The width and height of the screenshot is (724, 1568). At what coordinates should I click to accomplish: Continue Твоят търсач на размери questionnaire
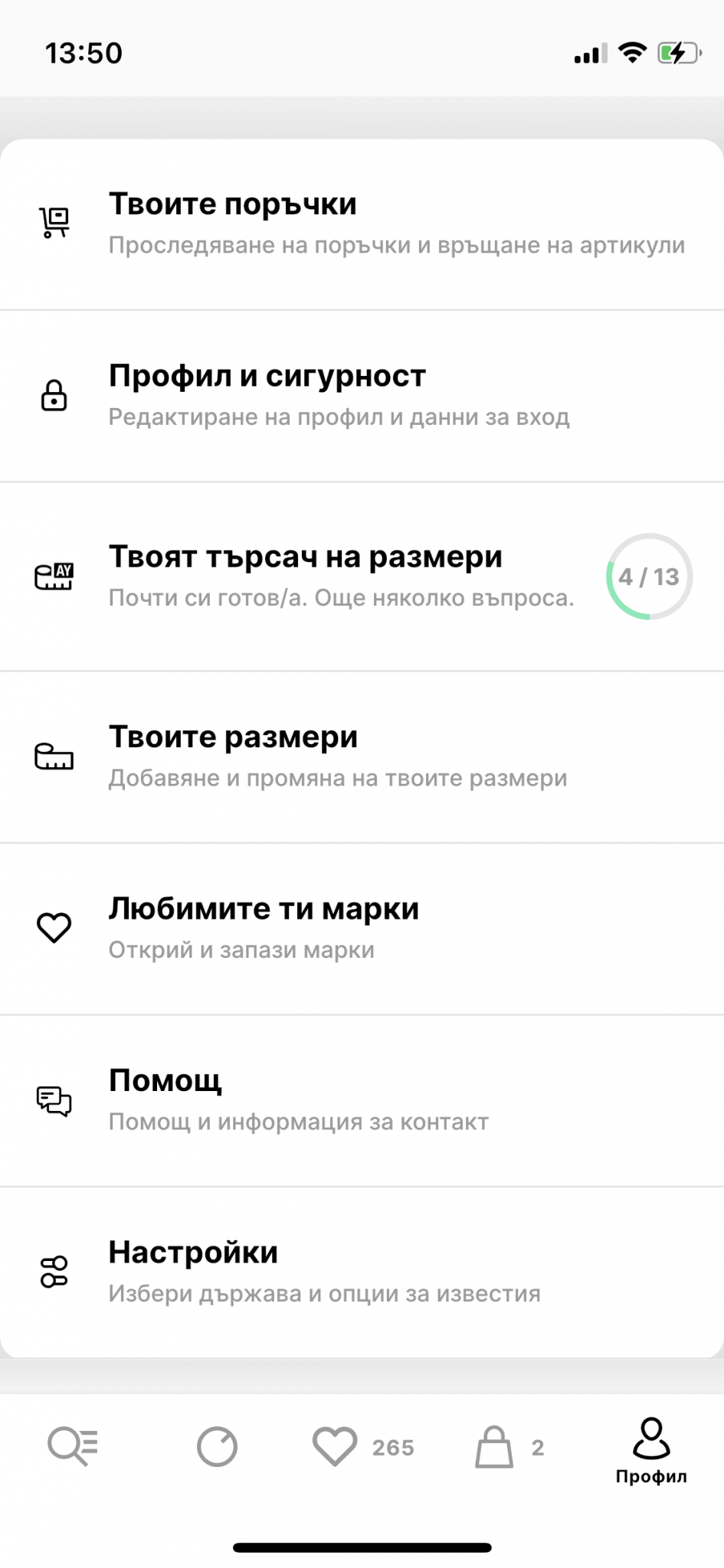tap(362, 576)
